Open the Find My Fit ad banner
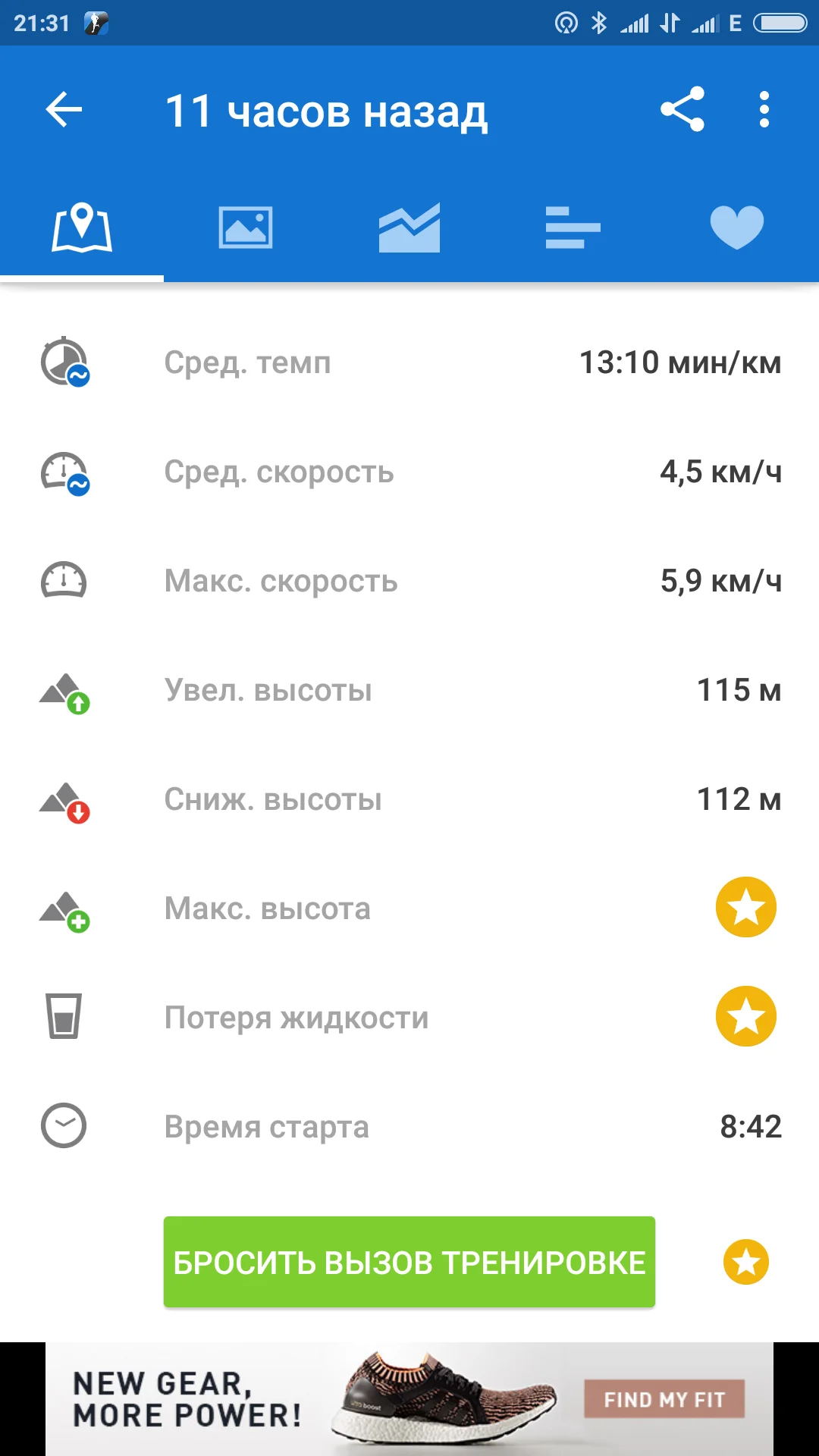This screenshot has height=1456, width=819. pos(664,1399)
